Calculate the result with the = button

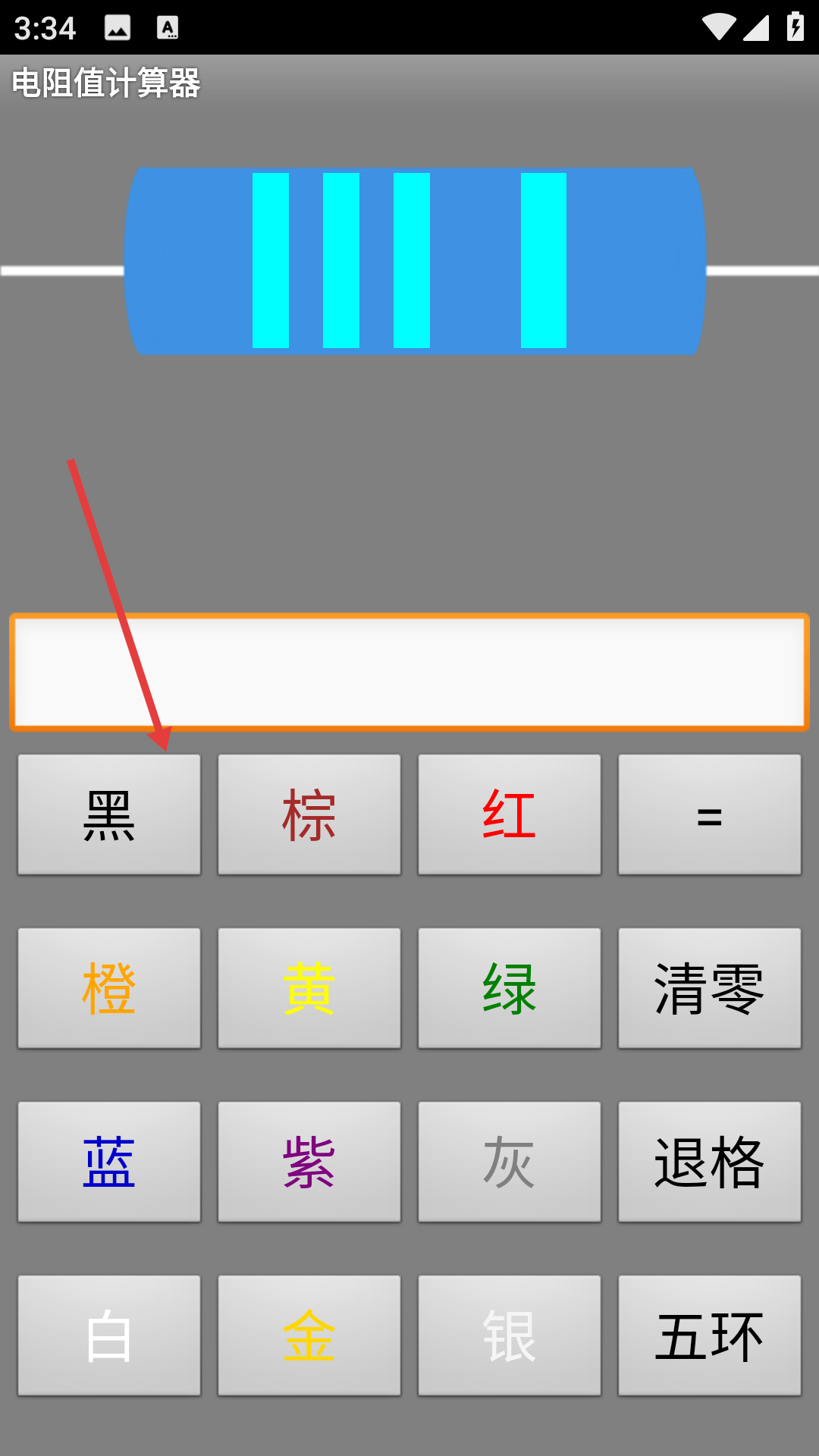pyautogui.click(x=710, y=814)
